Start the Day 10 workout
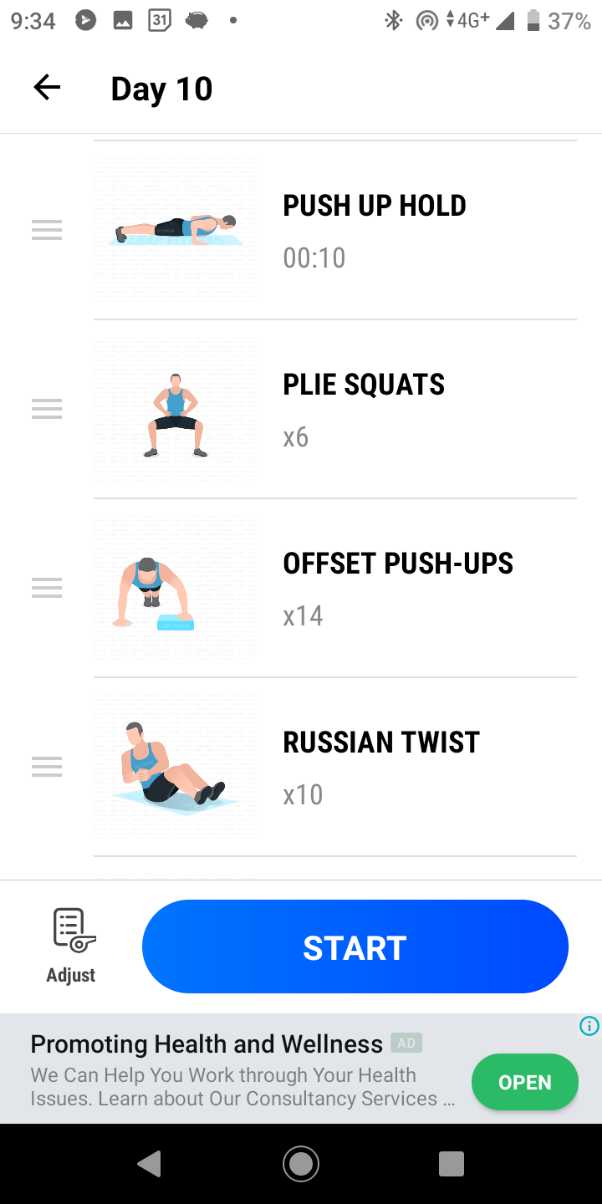 click(355, 947)
